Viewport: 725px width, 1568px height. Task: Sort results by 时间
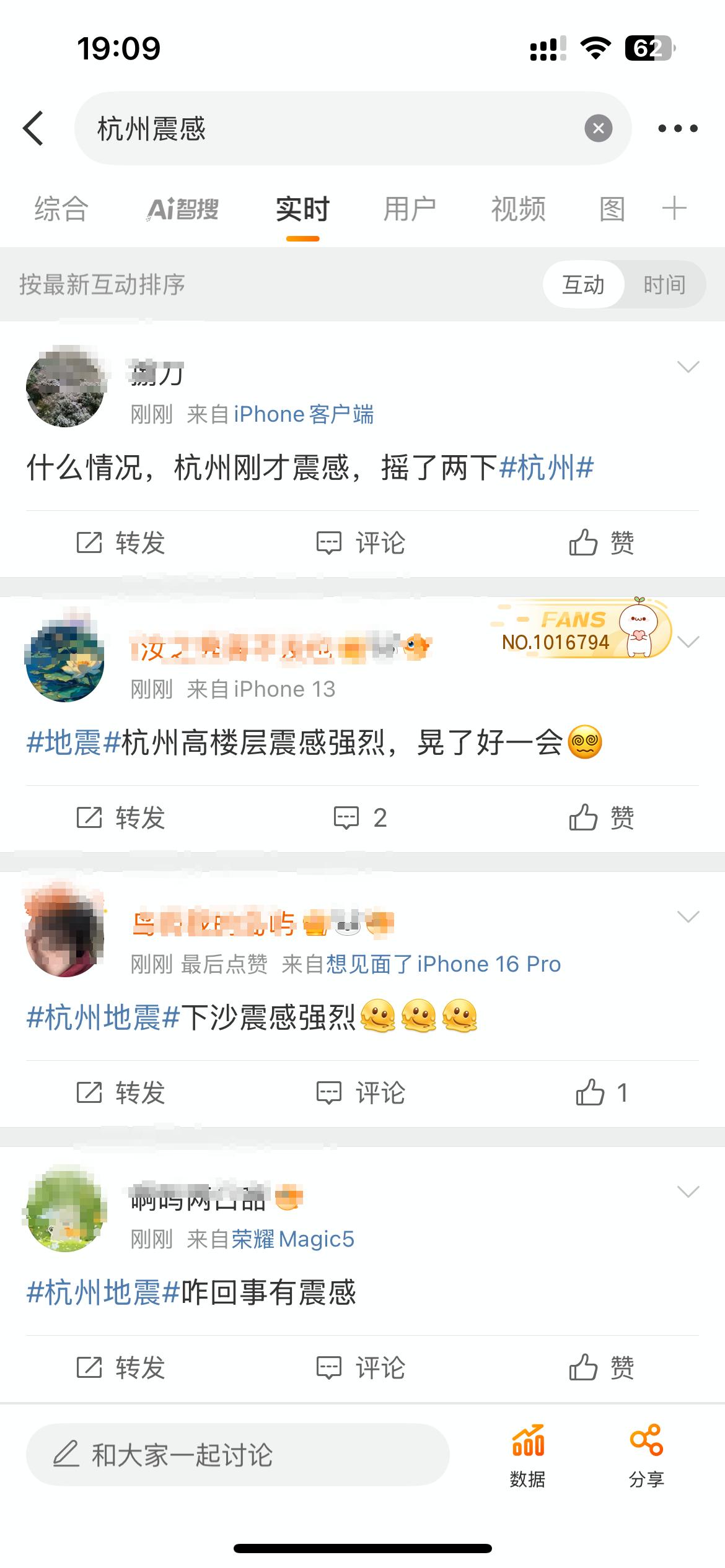coord(664,285)
